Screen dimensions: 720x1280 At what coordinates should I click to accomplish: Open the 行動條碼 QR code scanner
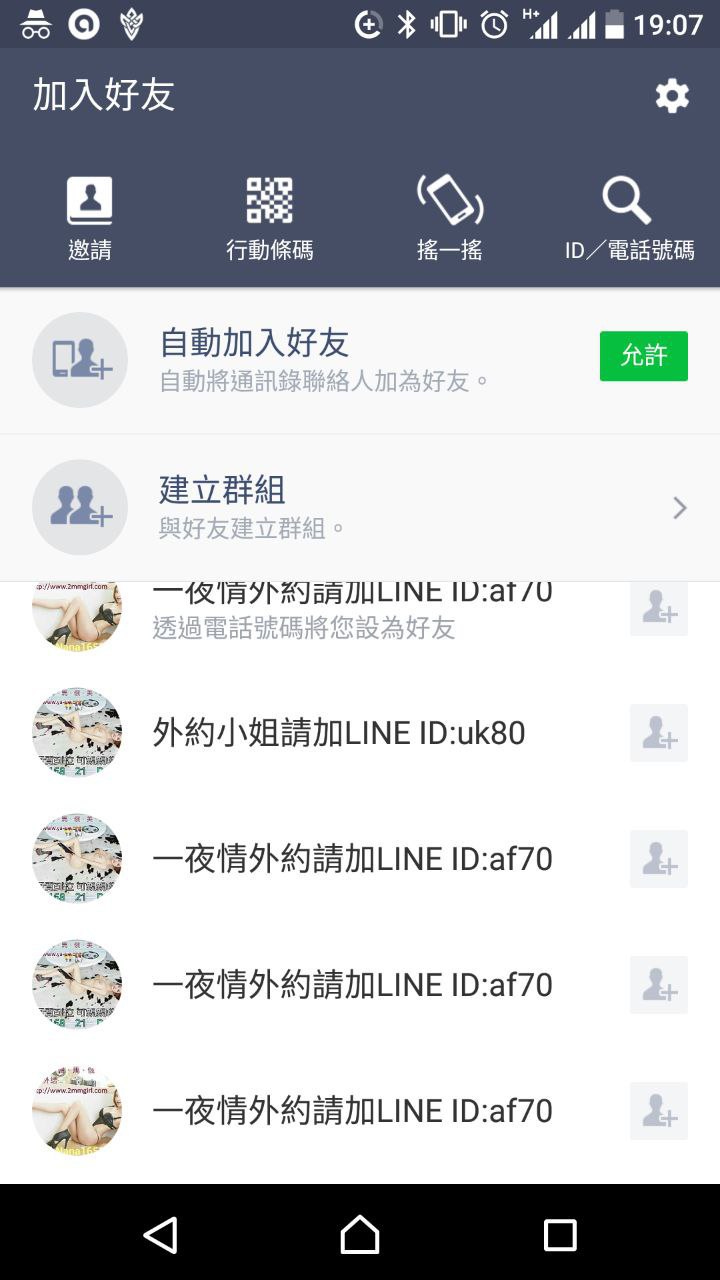[269, 218]
